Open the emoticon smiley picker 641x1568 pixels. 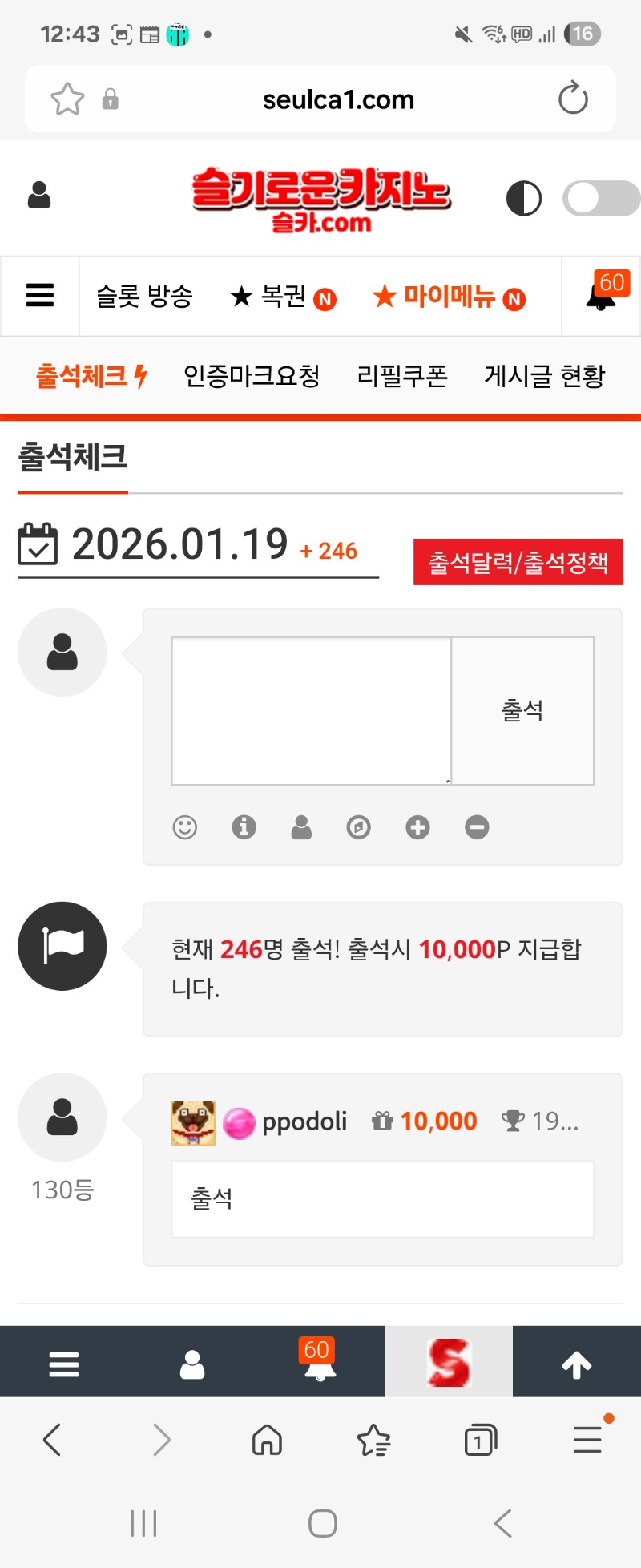point(185,827)
